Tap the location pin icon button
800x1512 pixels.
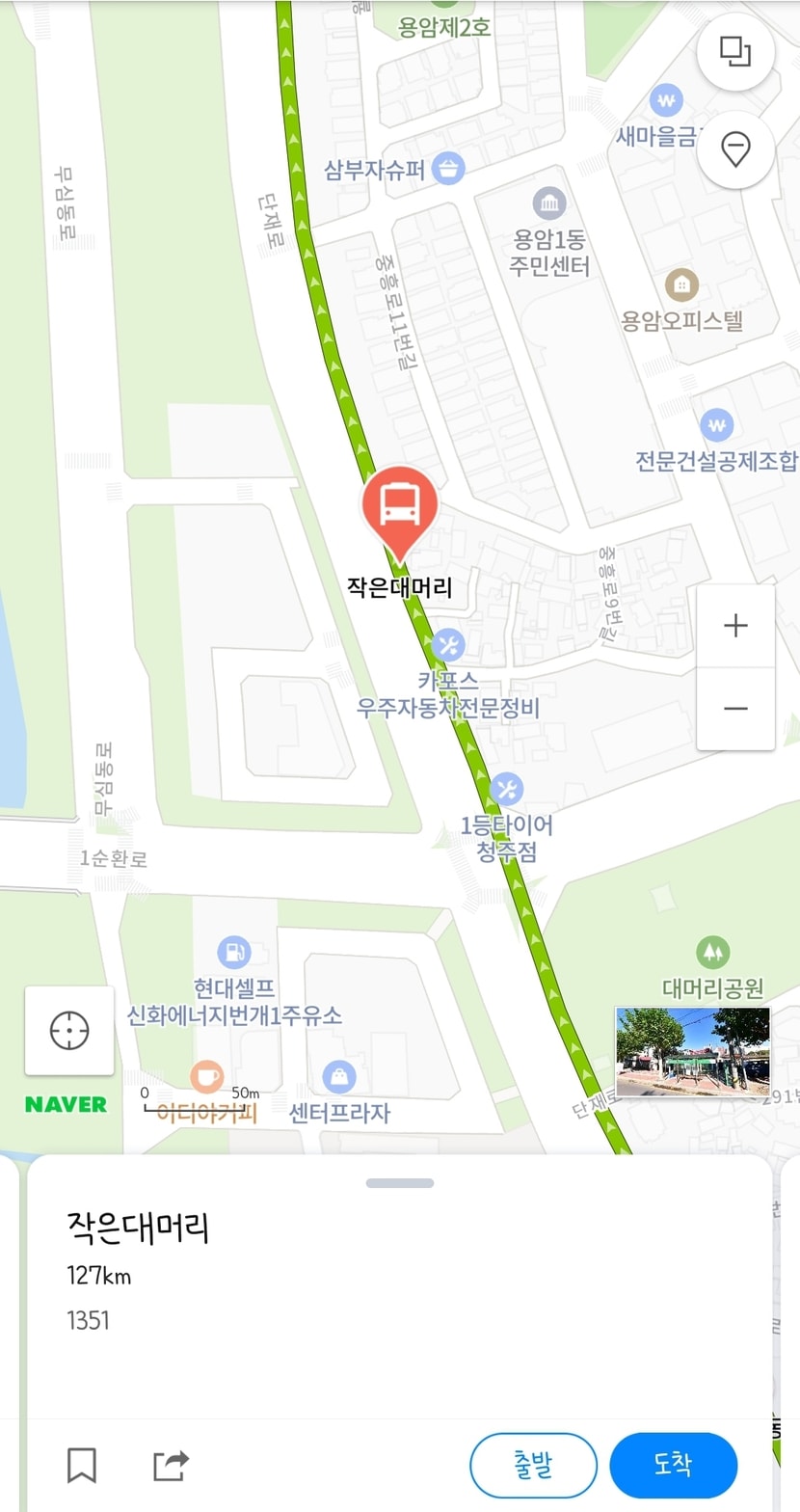tap(735, 149)
